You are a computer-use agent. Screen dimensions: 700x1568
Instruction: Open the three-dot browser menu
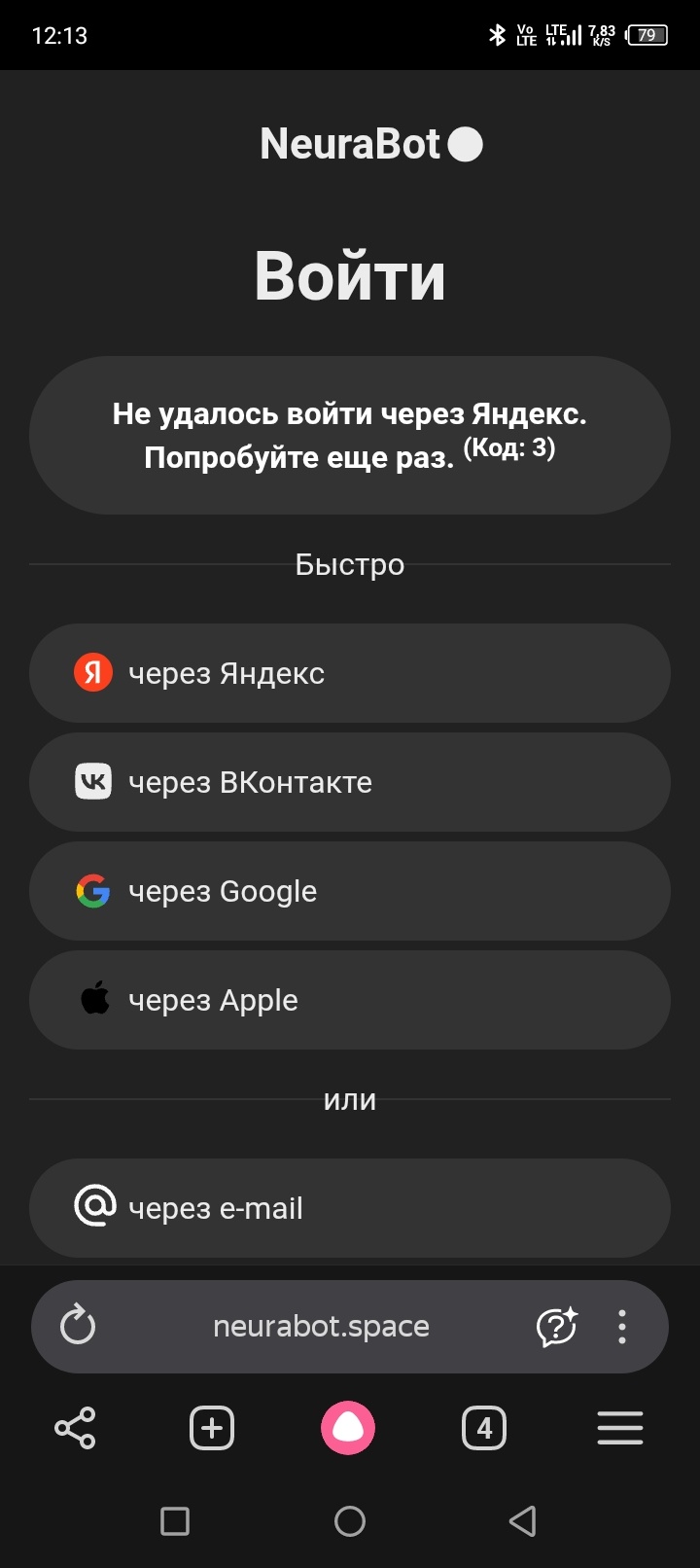[x=622, y=1326]
